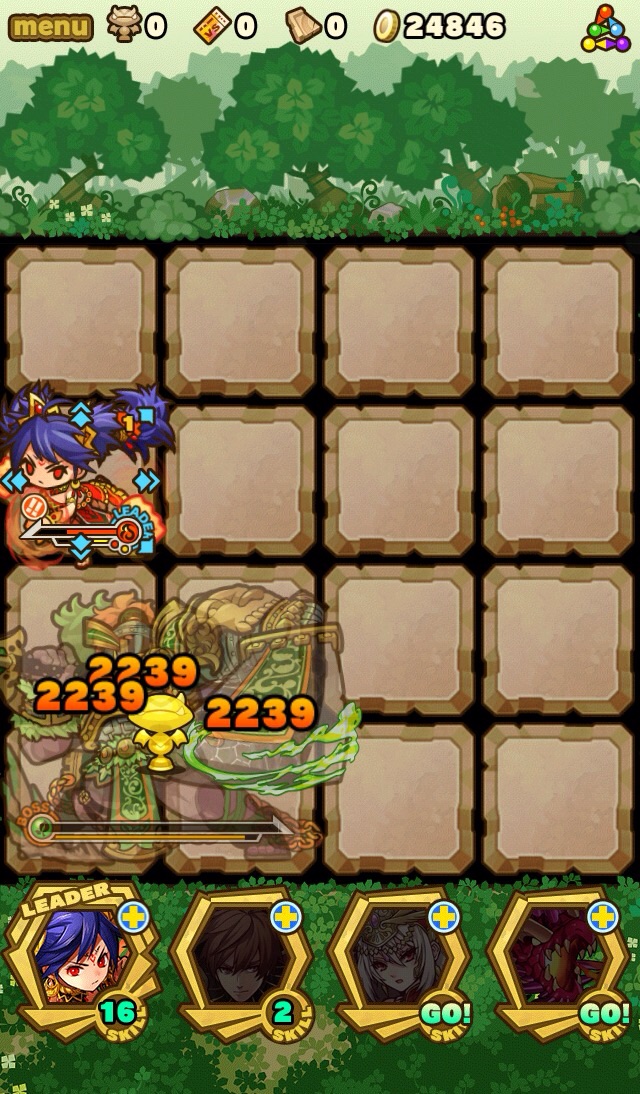The image size is (640, 1094).
Task: Select the skill card showing 2
Action: [x=240, y=957]
